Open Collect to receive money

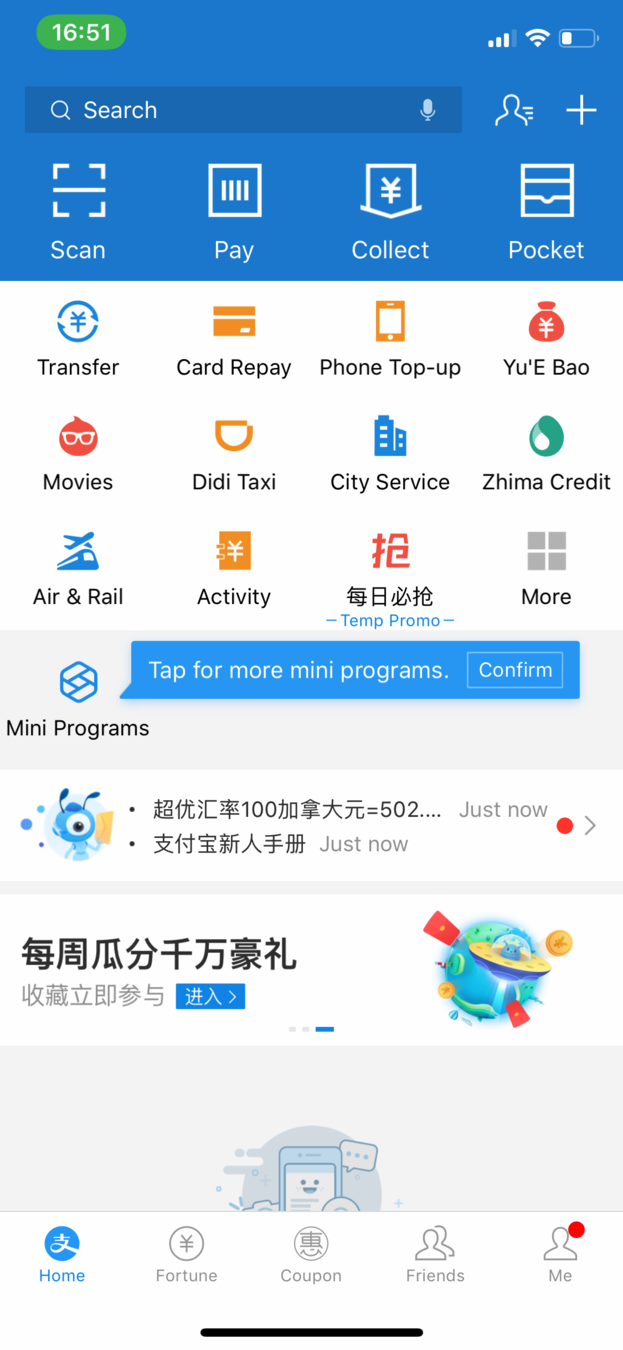[390, 212]
